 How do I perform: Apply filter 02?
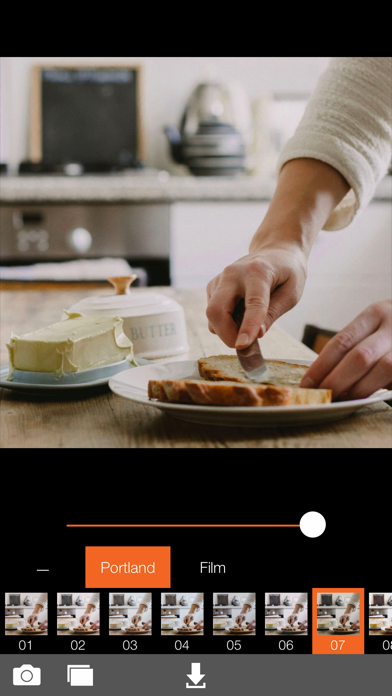click(78, 622)
